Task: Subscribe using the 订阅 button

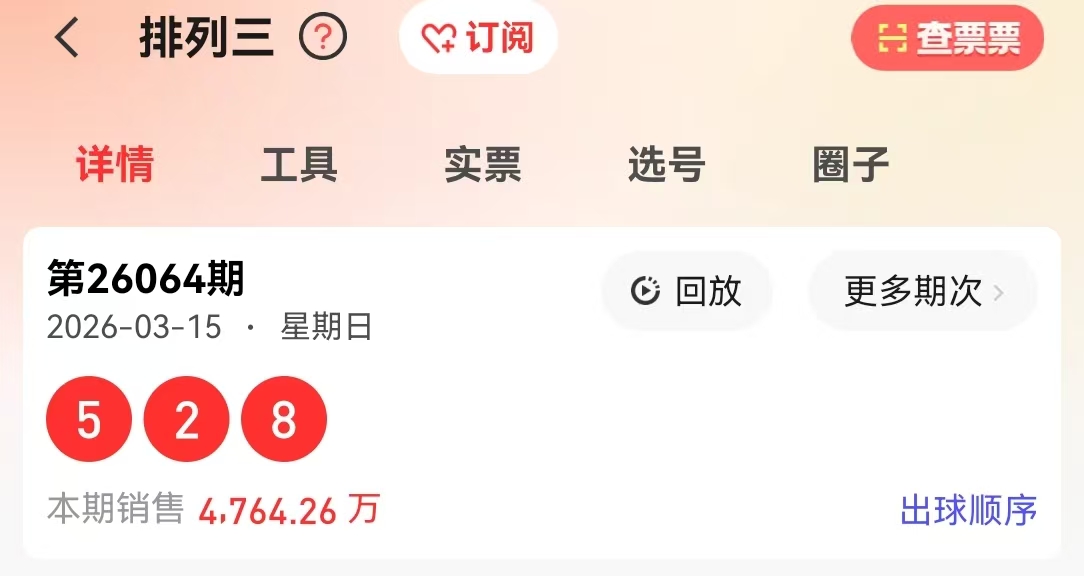Action: (x=478, y=39)
